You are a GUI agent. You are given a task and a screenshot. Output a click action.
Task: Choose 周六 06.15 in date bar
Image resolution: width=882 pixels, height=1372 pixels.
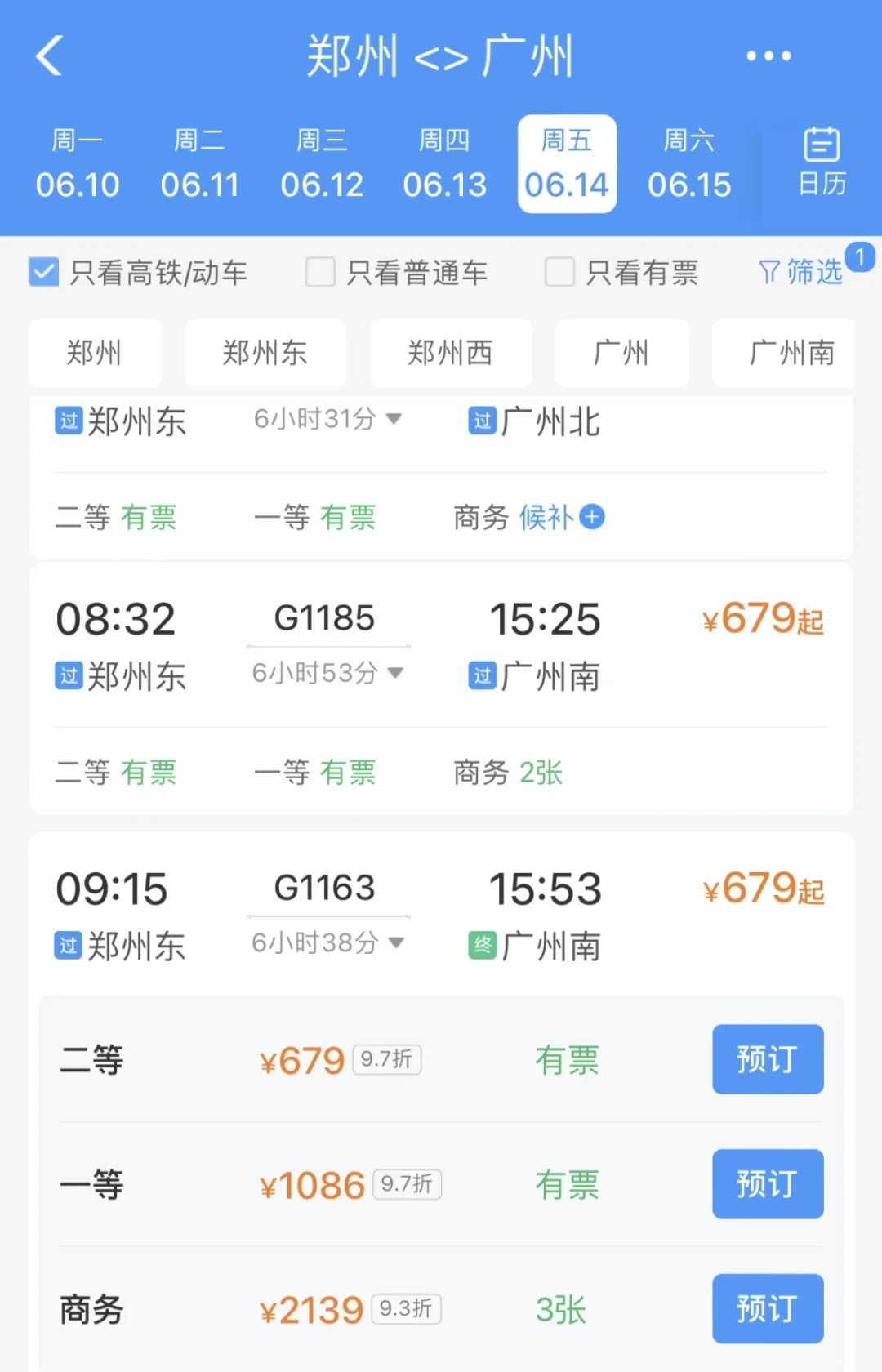(x=689, y=164)
